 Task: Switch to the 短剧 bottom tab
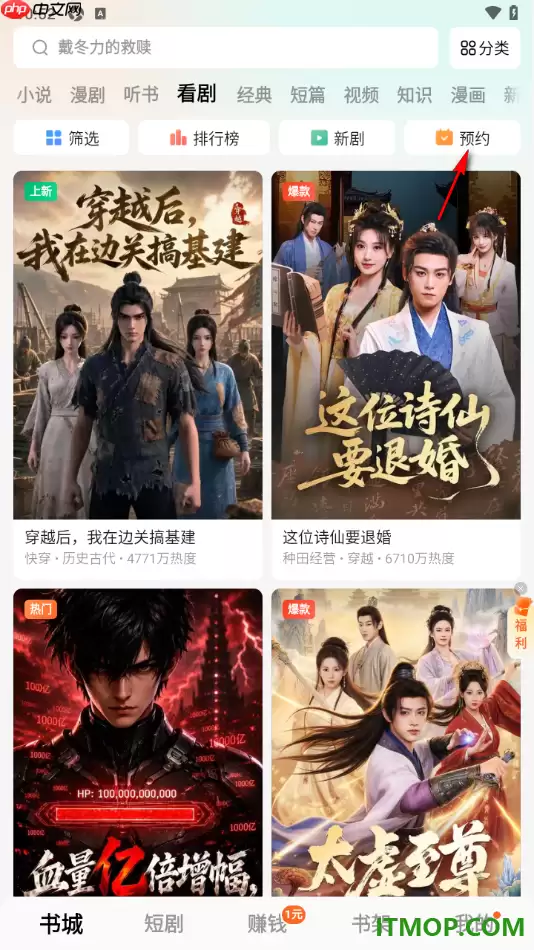tap(164, 924)
